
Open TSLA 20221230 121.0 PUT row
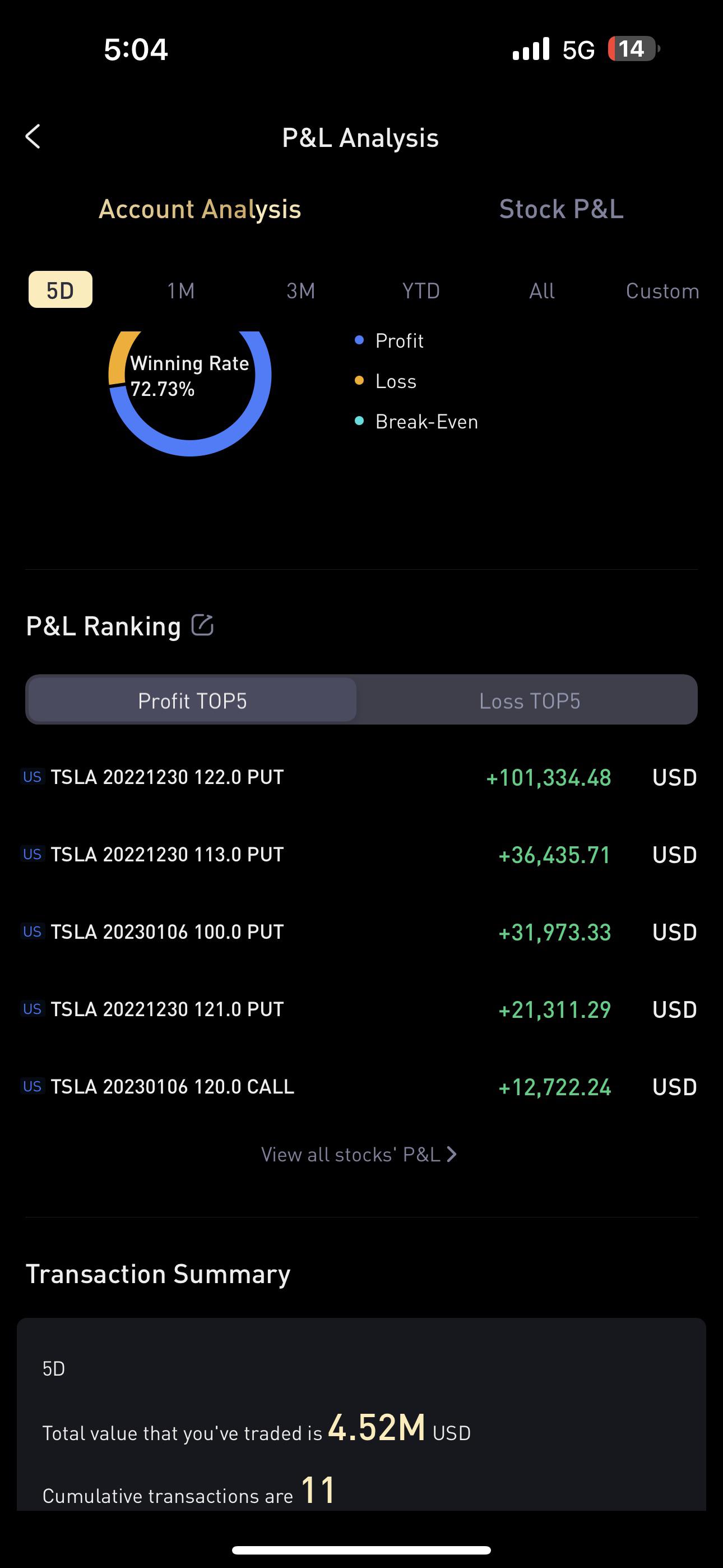(360, 1009)
